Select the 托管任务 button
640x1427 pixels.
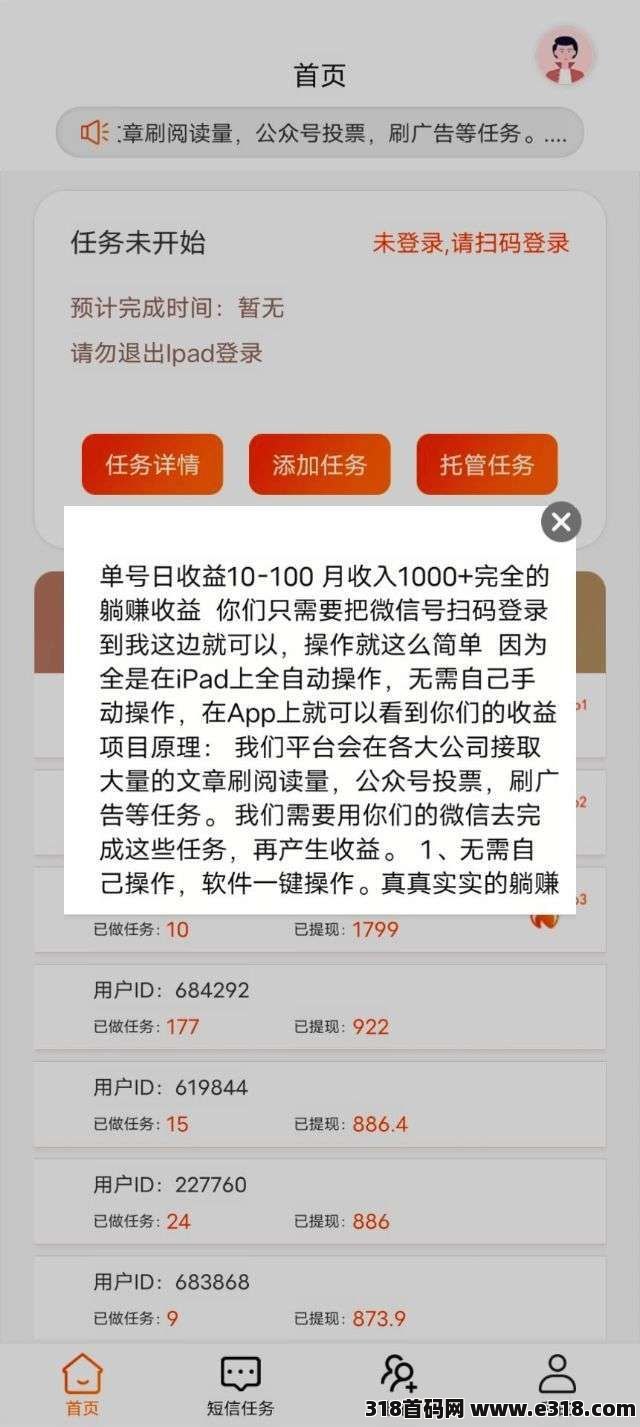click(487, 464)
